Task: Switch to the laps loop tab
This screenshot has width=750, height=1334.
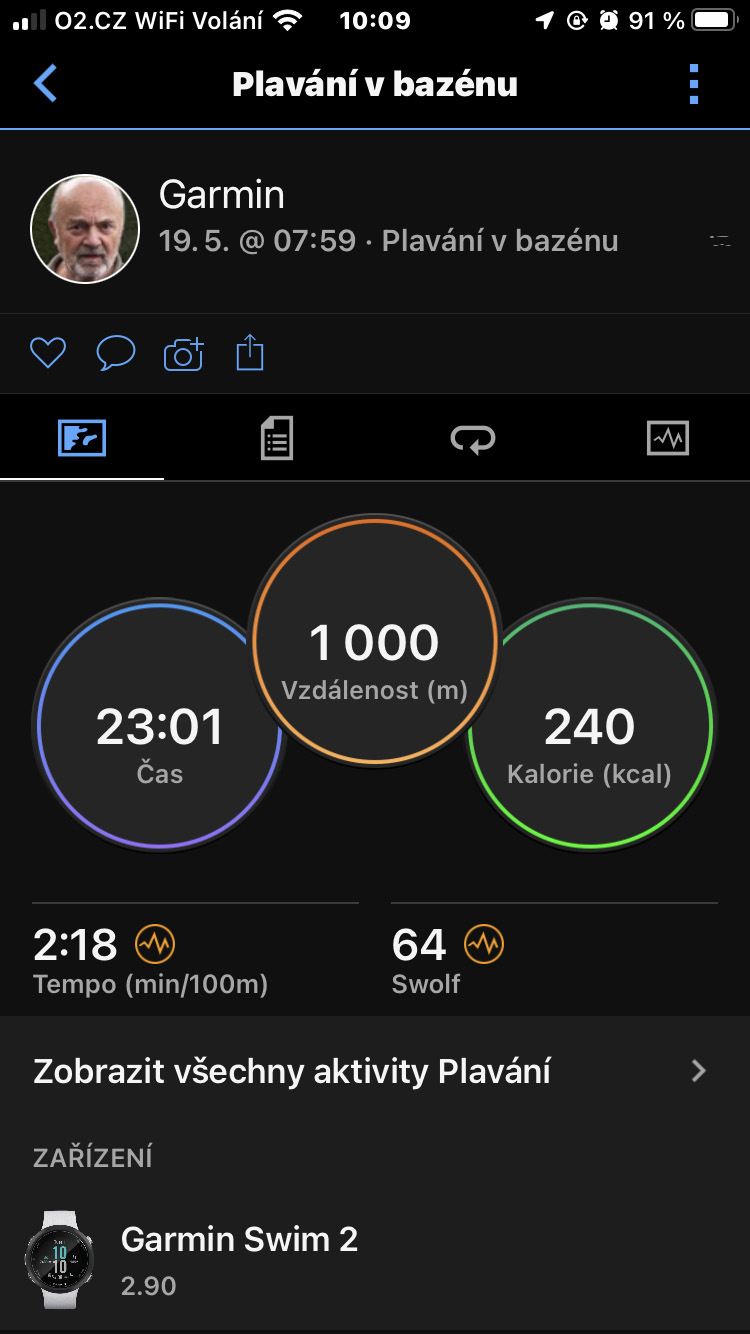Action: (x=472, y=439)
